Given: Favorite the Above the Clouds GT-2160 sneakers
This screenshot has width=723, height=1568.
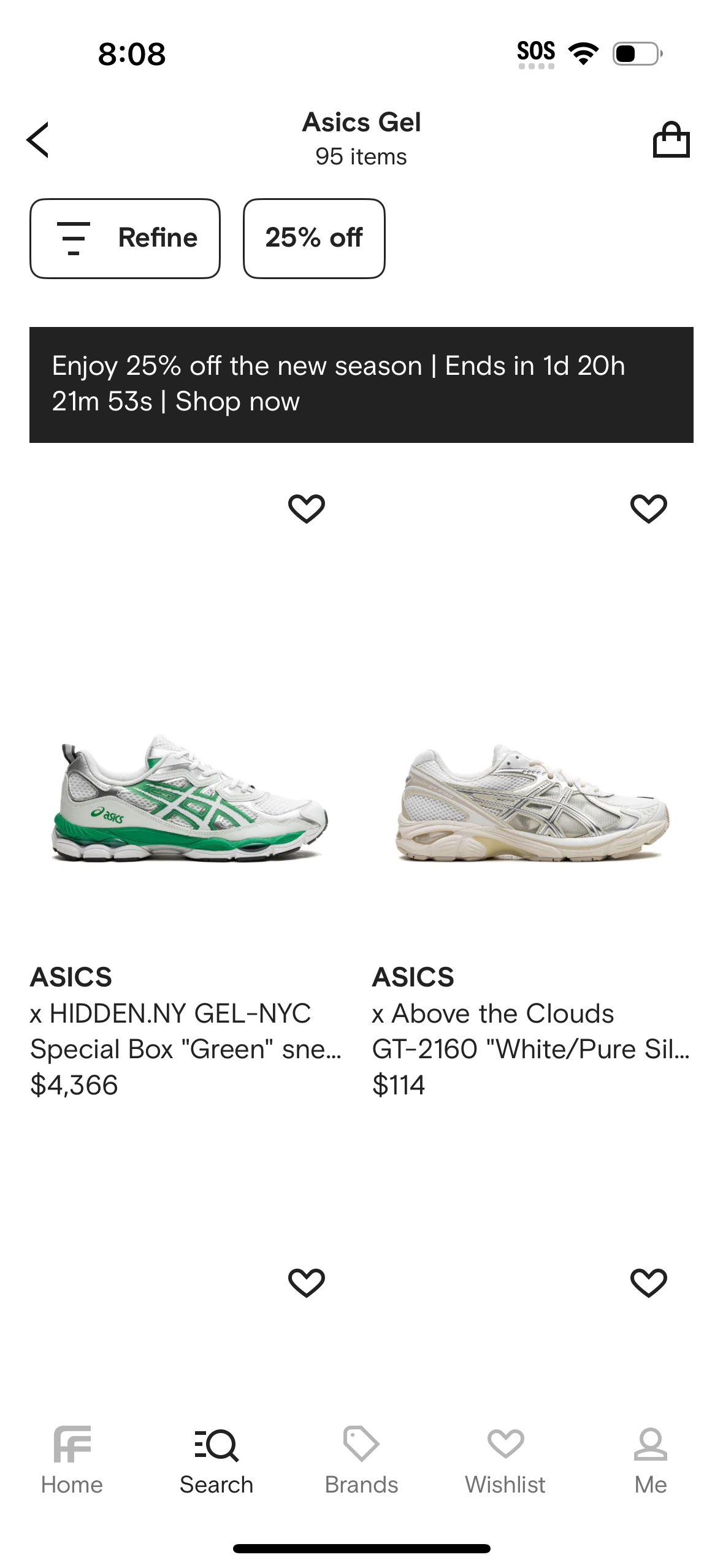Looking at the screenshot, I should tap(648, 507).
